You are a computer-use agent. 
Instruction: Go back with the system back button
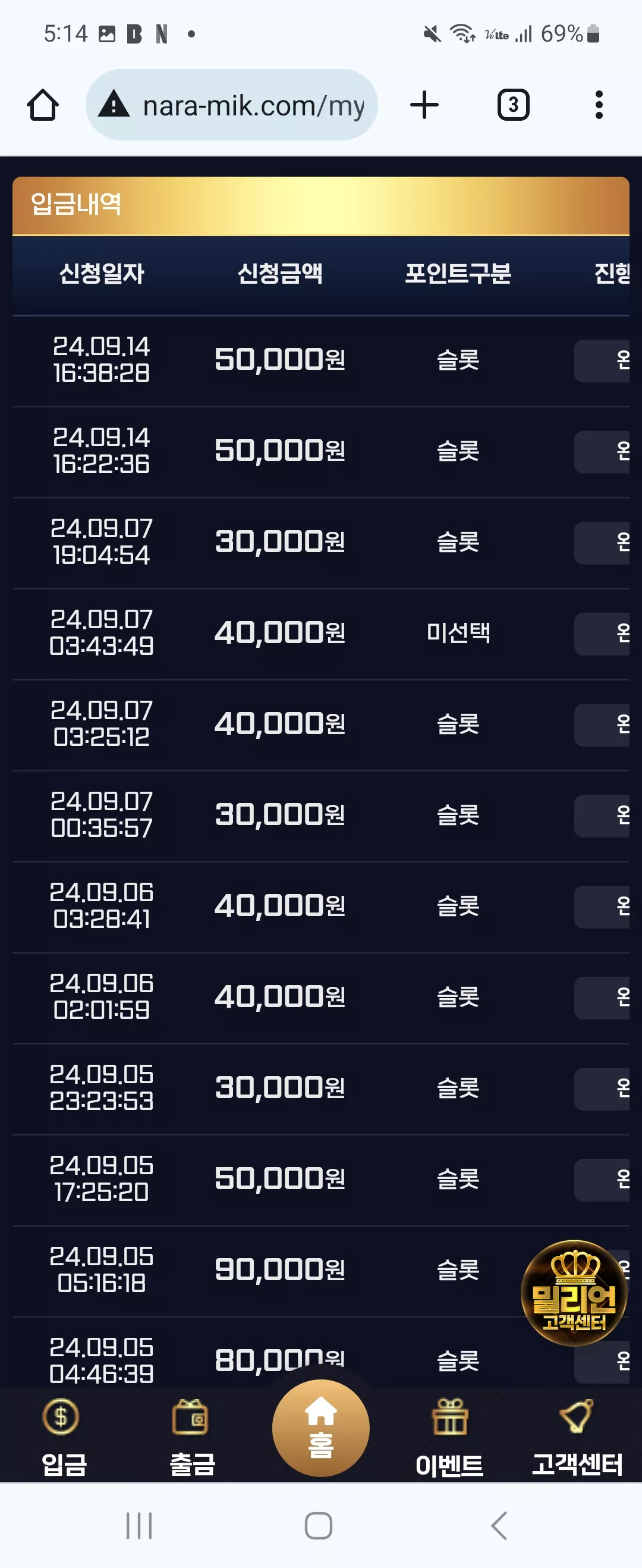coord(499,1525)
